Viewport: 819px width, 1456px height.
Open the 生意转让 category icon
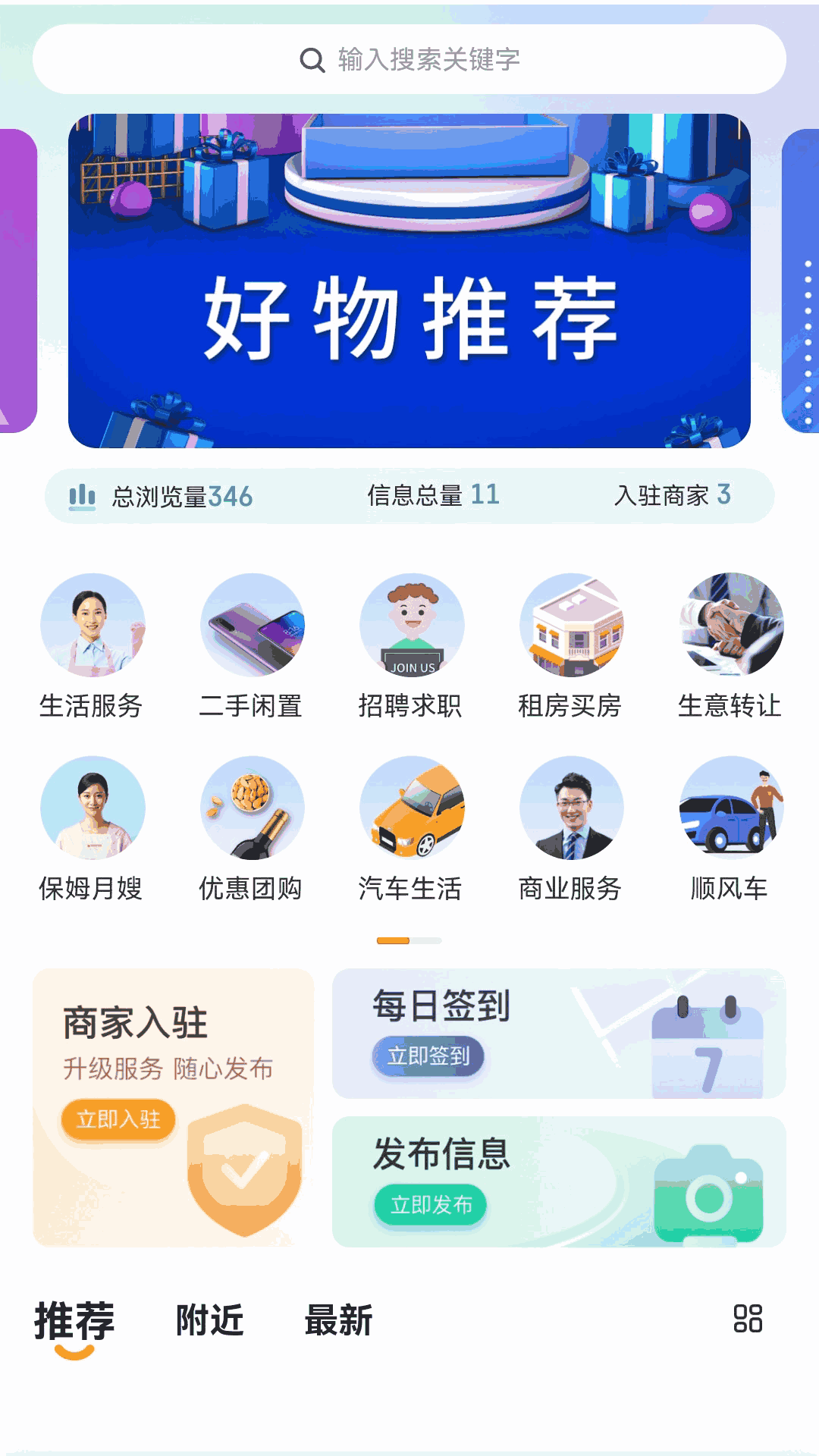tap(730, 627)
